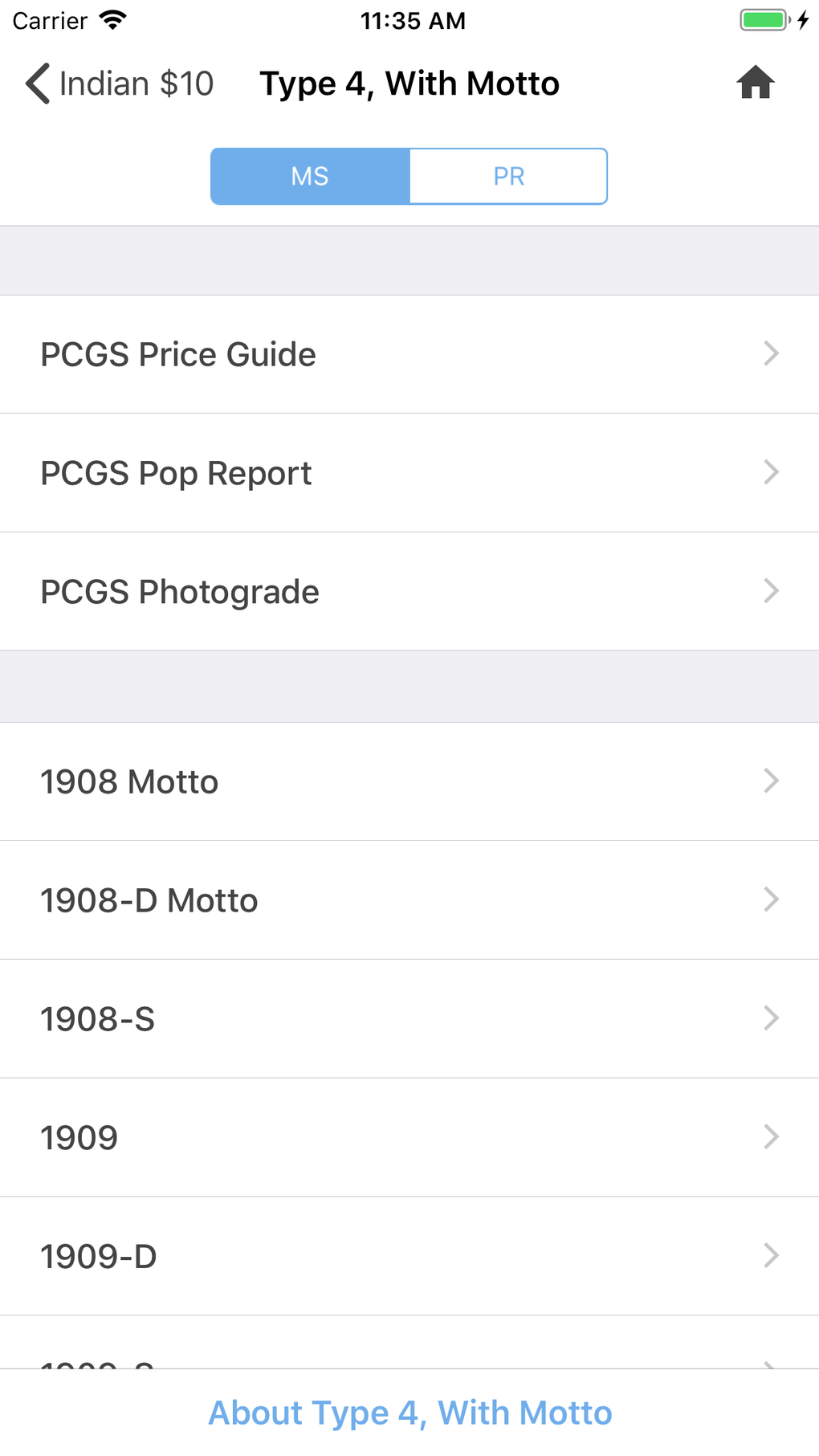Go back to Indian $10

pos(119,84)
